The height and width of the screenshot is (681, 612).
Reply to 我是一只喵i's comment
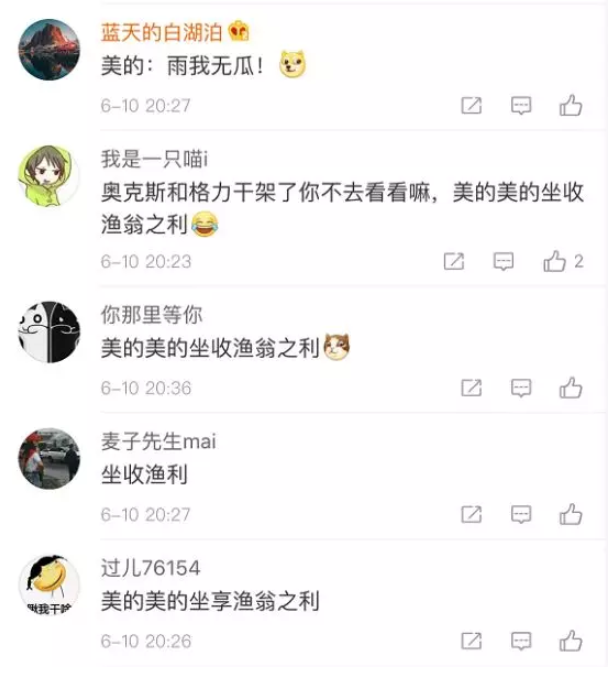(504, 261)
